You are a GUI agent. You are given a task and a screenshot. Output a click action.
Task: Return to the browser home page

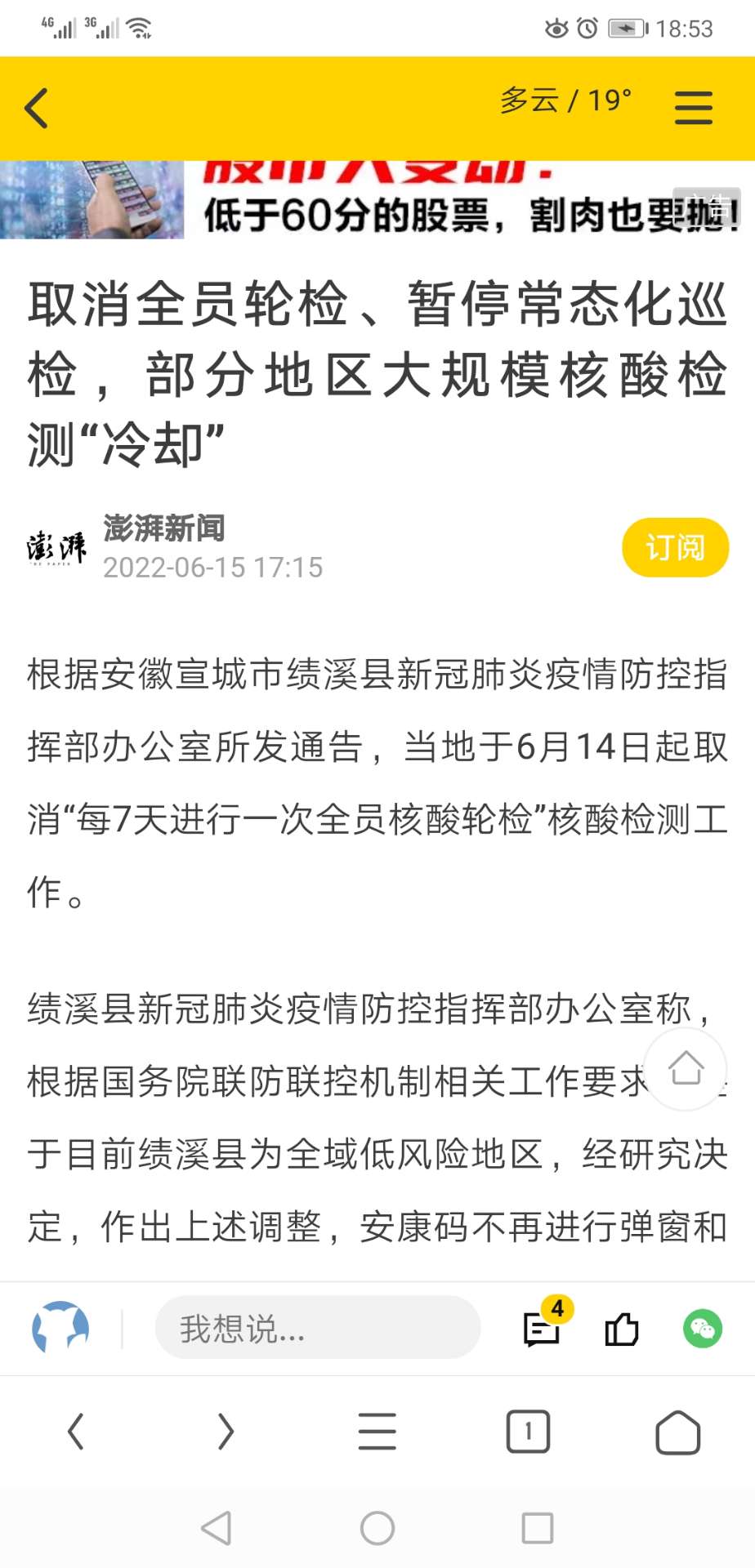tap(678, 1432)
